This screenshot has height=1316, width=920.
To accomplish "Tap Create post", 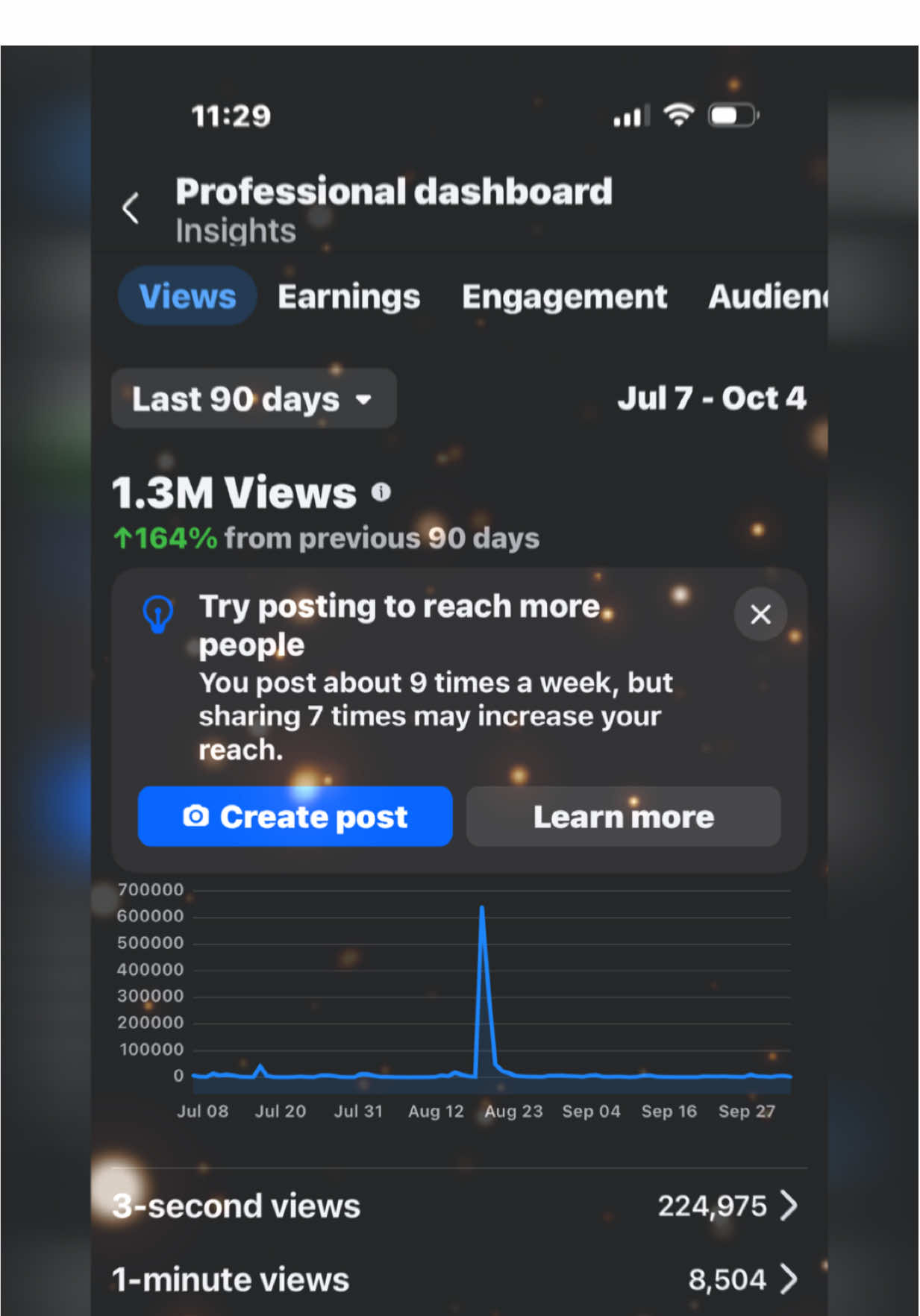I will (x=295, y=817).
